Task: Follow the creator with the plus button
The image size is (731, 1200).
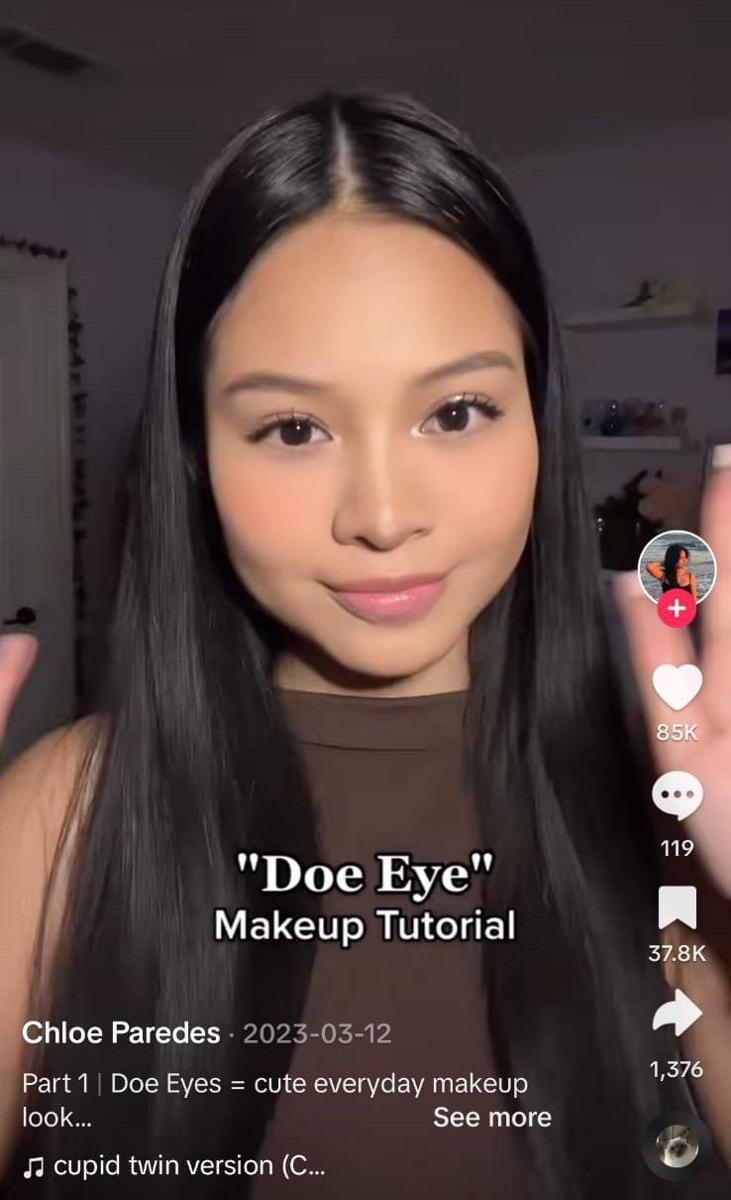Action: pyautogui.click(x=677, y=608)
